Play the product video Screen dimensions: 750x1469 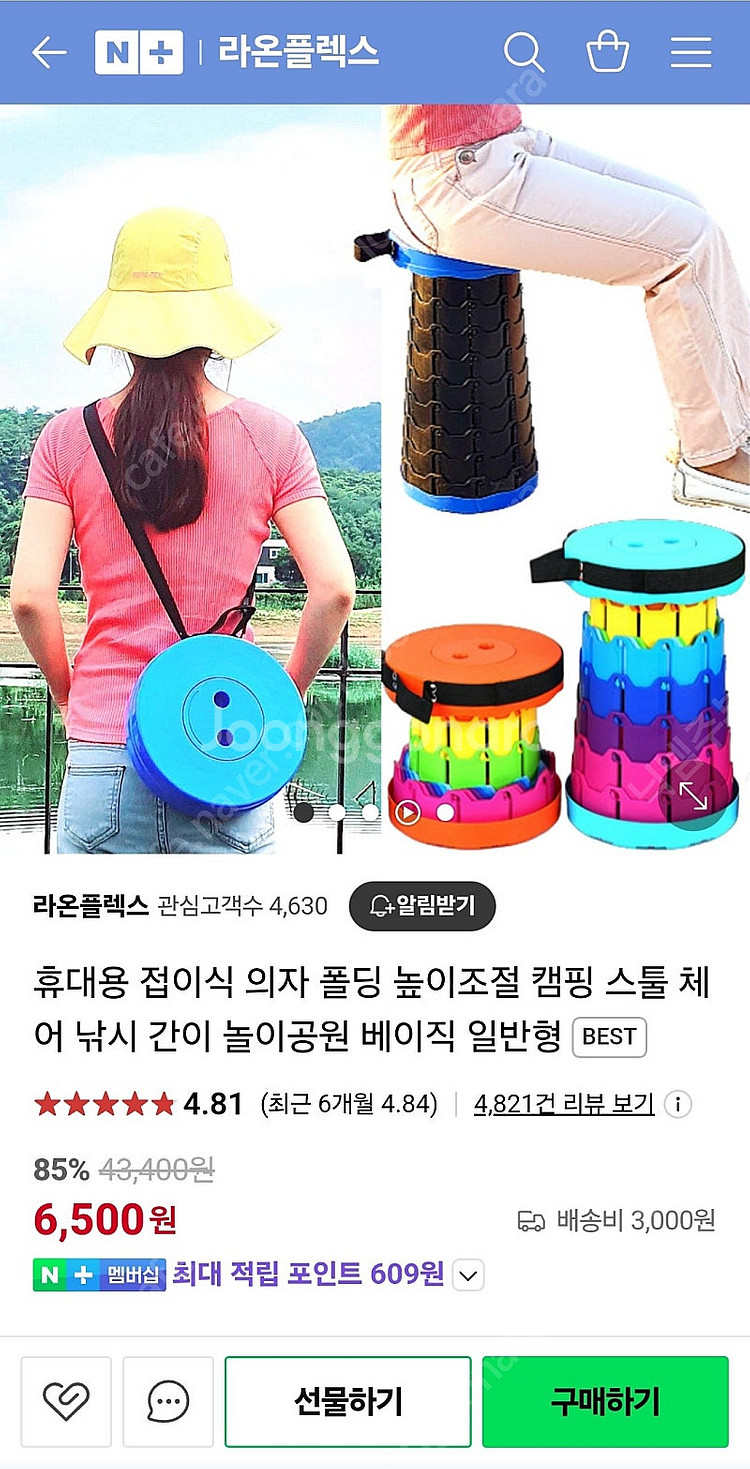(x=406, y=812)
